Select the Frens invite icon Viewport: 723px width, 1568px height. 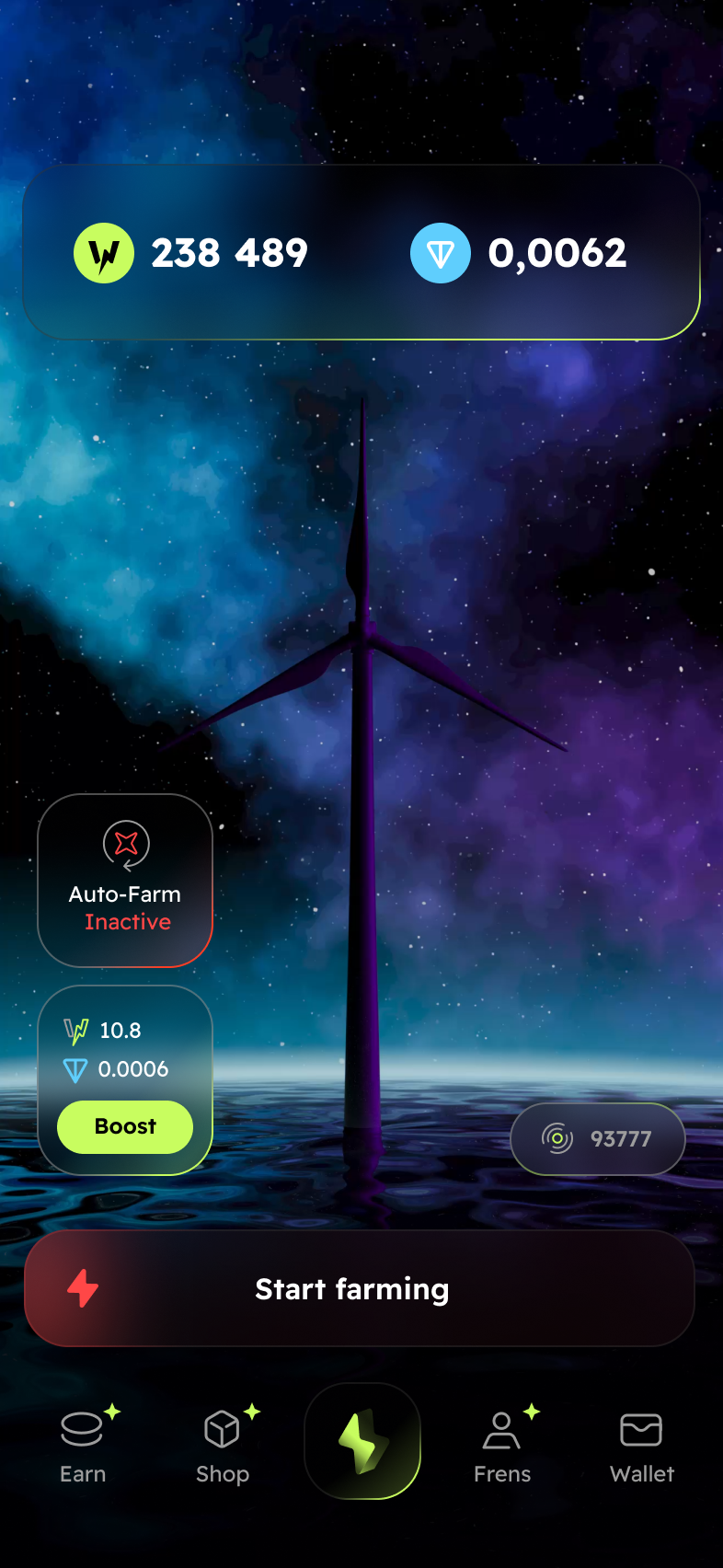502,1429
